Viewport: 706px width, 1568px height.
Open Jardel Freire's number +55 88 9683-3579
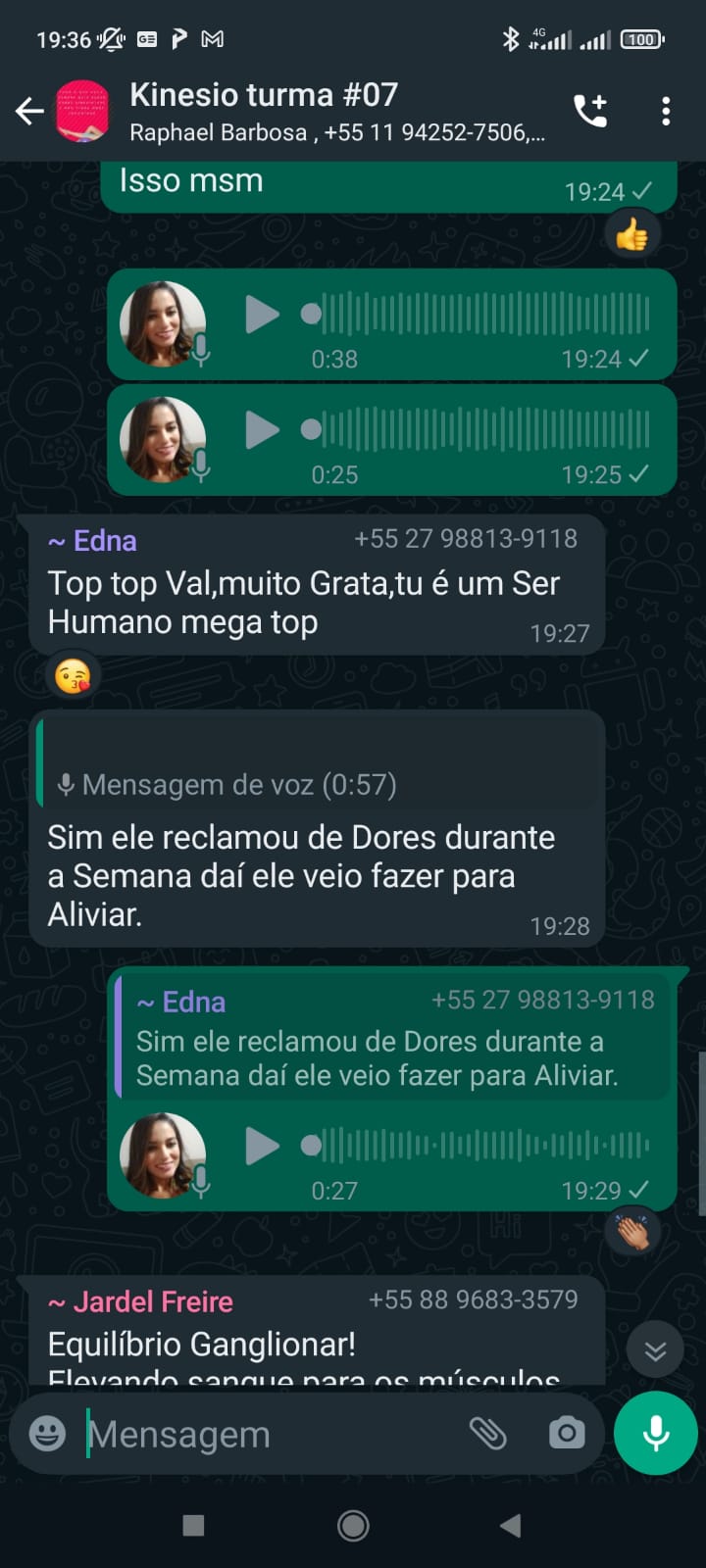[473, 1299]
